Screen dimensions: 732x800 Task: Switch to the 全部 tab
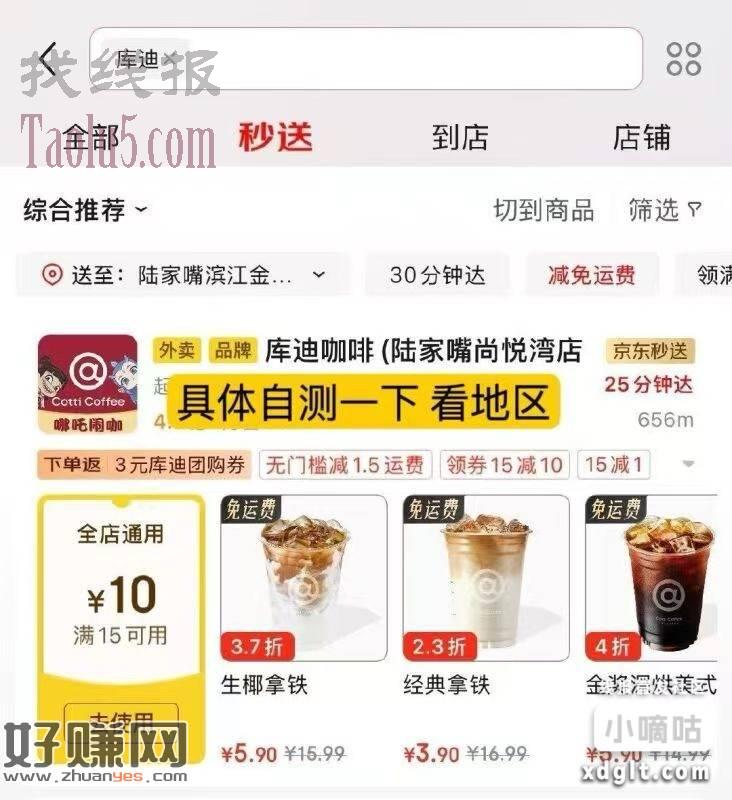pos(91,137)
